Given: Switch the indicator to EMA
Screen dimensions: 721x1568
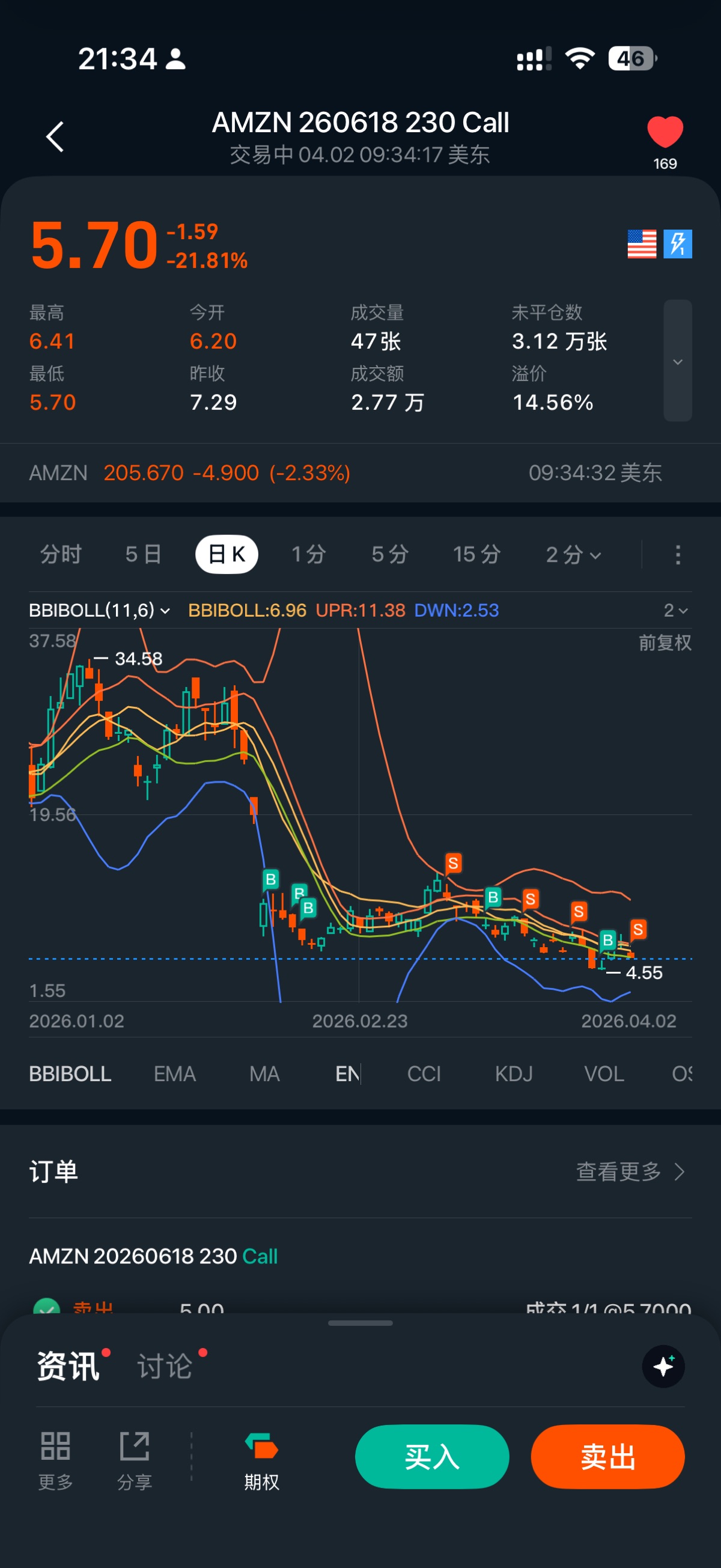Looking at the screenshot, I should click(175, 1074).
